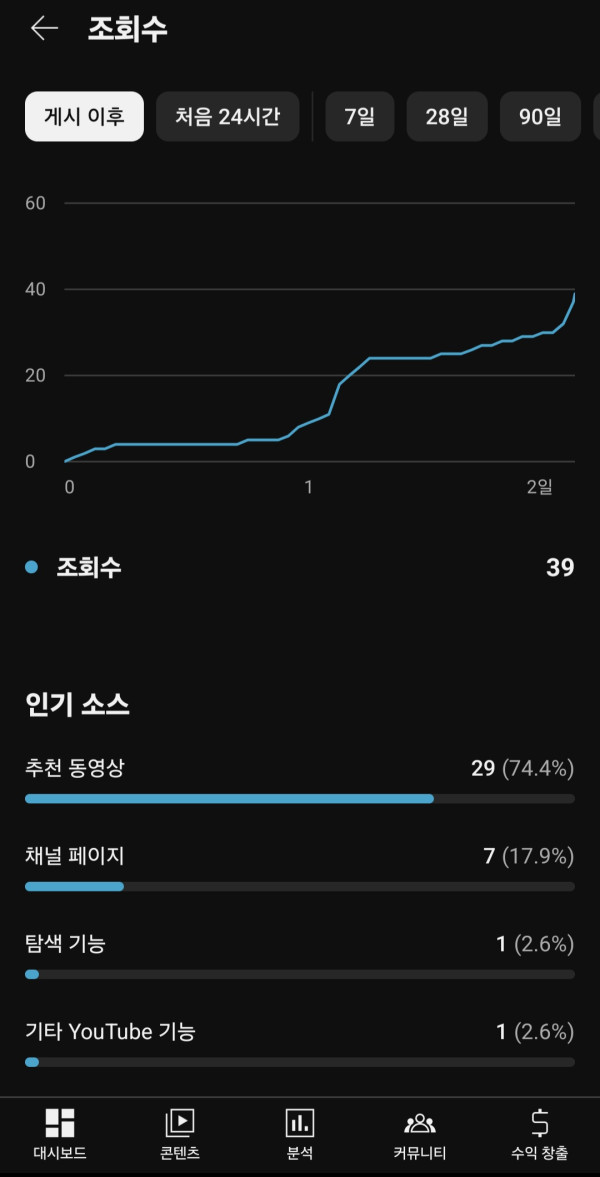Switch the range to 7일
Viewport: 600px width, 1177px height.
click(x=359, y=116)
